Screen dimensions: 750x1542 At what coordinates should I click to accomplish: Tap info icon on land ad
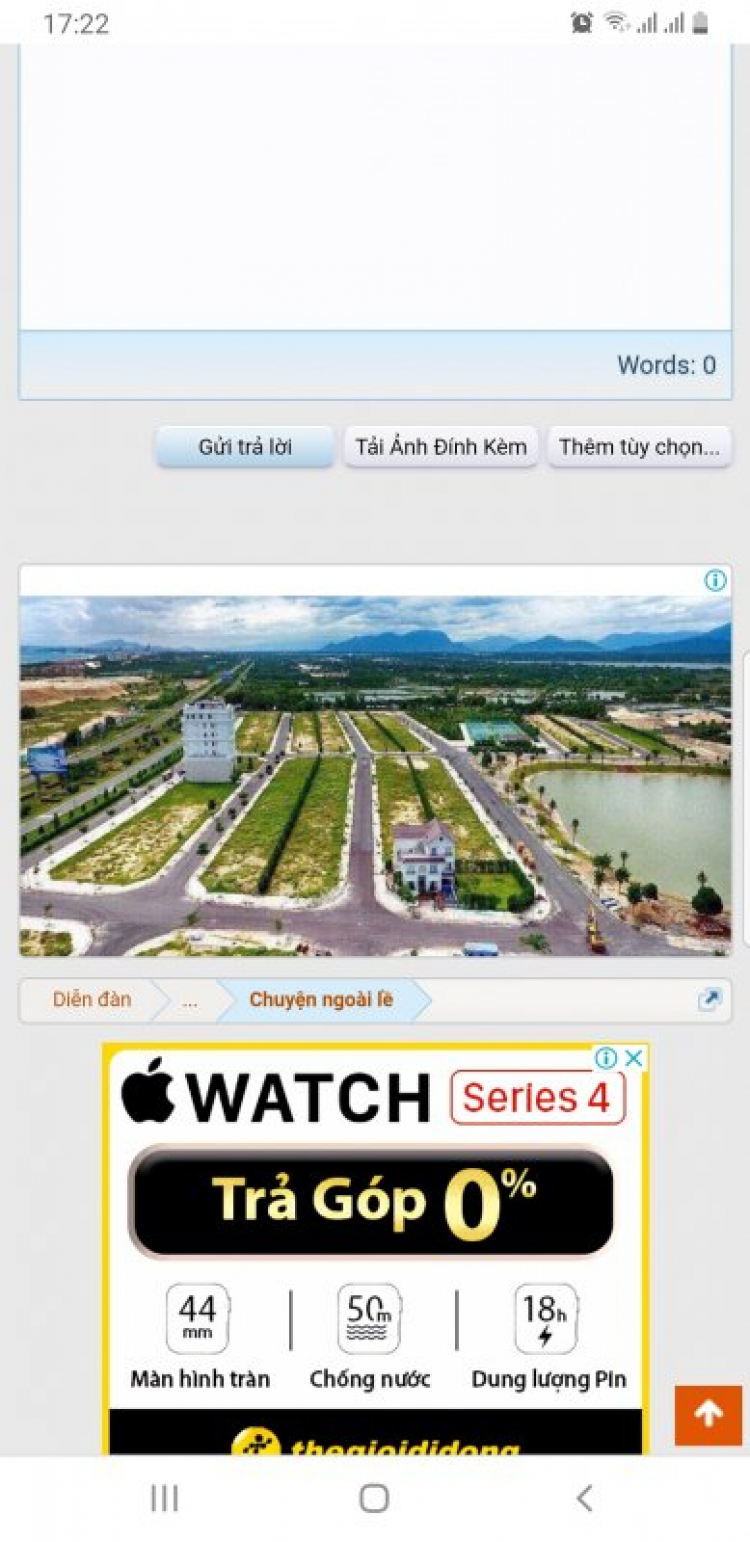pos(715,581)
